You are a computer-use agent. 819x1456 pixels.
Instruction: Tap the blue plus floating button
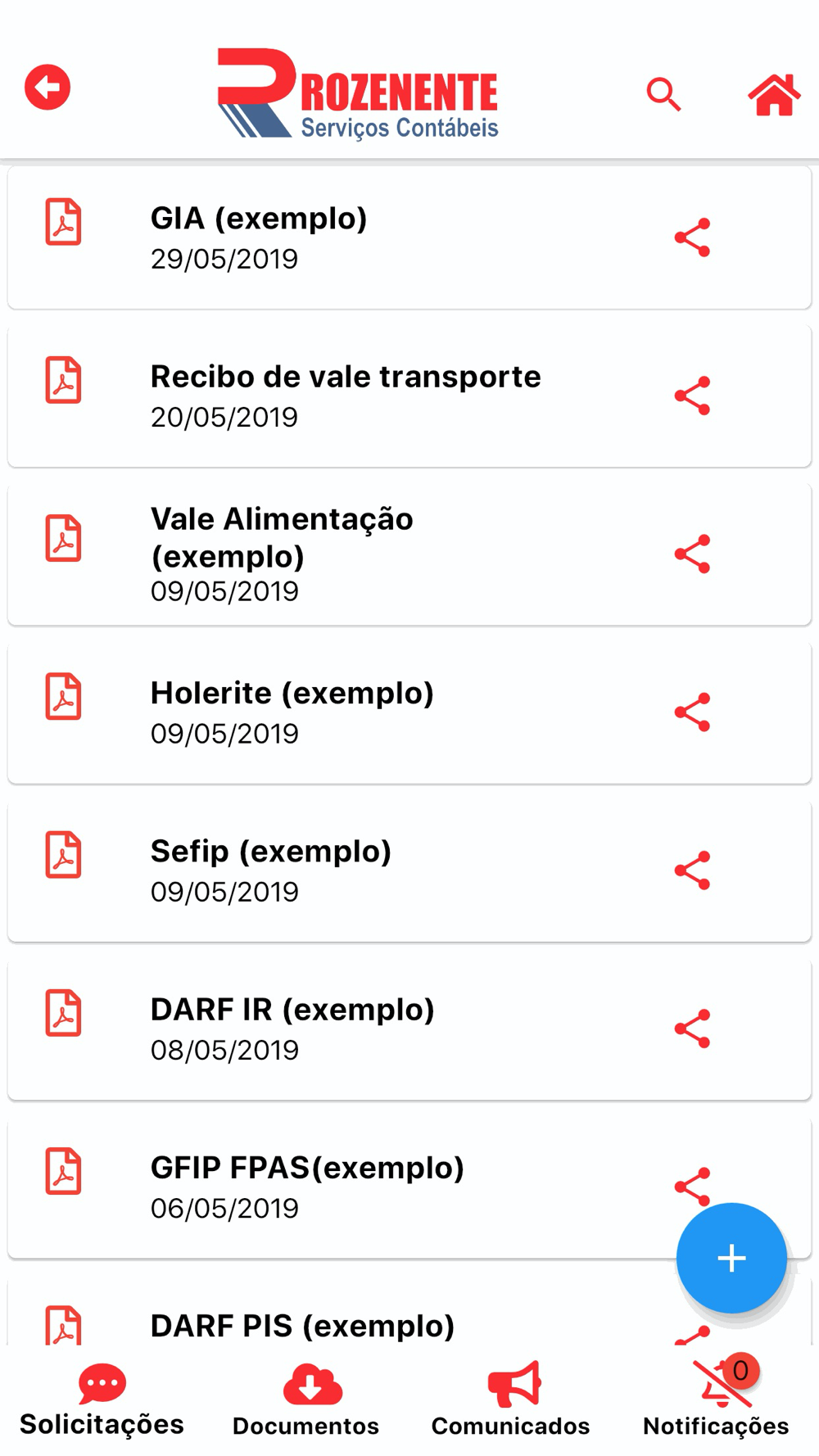731,1258
